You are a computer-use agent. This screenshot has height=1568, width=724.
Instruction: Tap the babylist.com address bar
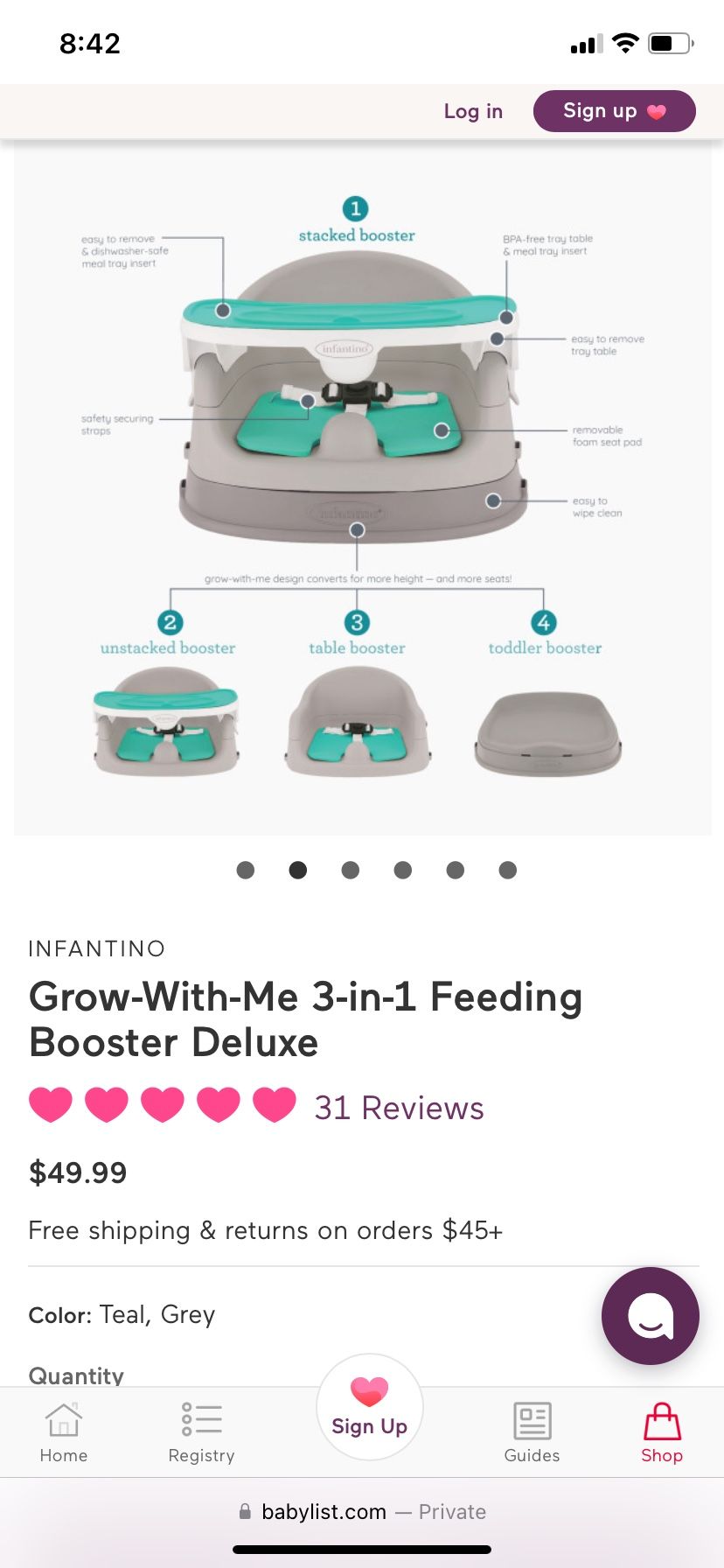[x=362, y=1511]
